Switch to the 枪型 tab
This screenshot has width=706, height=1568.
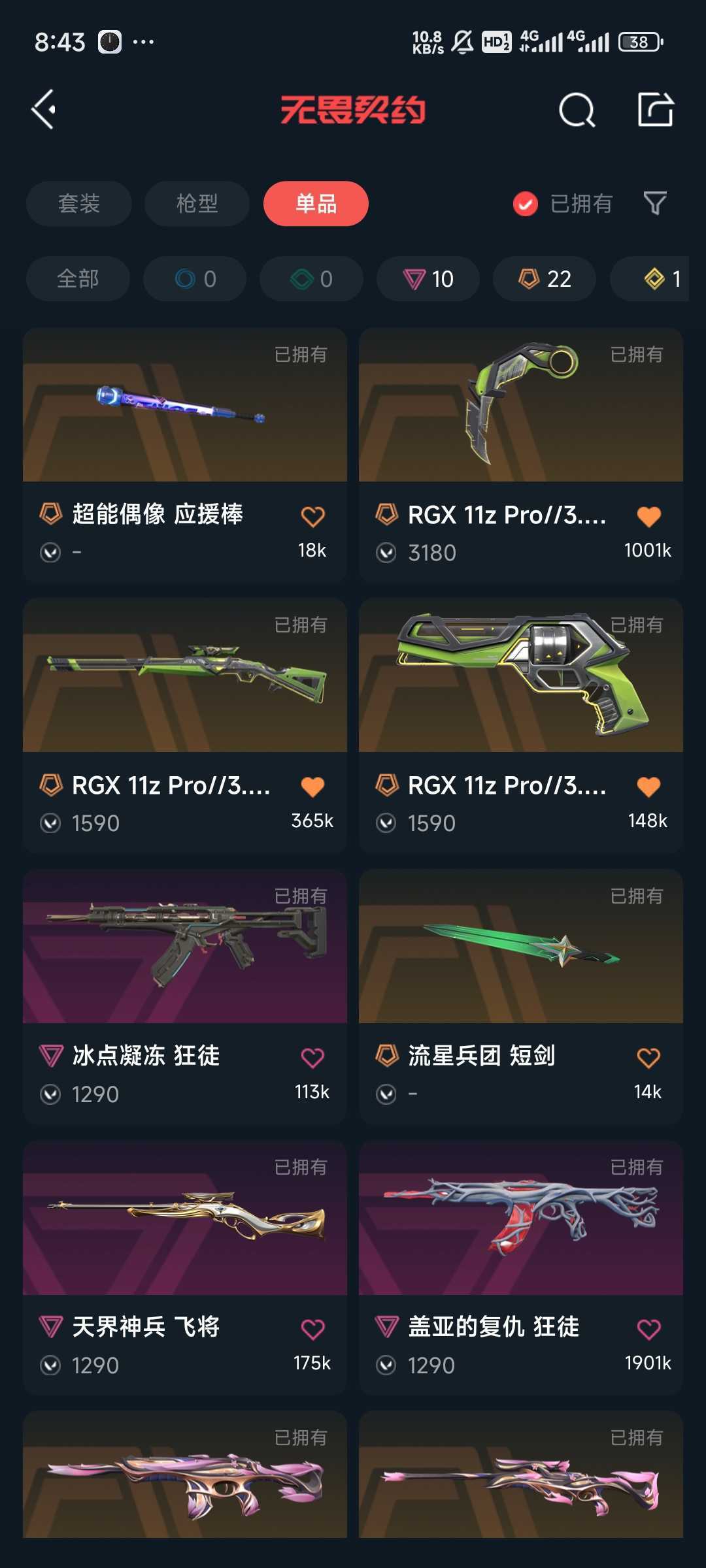click(x=197, y=203)
